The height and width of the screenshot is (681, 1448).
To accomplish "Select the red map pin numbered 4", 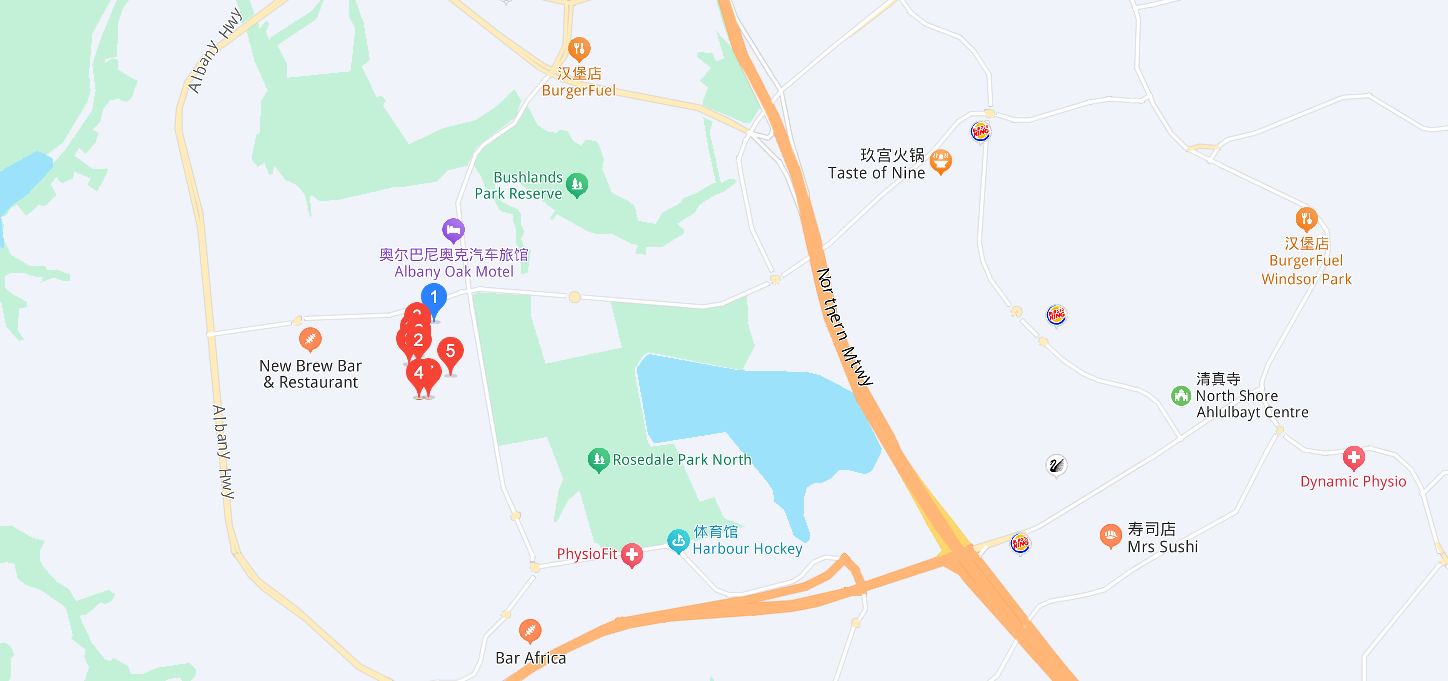I will pos(419,374).
